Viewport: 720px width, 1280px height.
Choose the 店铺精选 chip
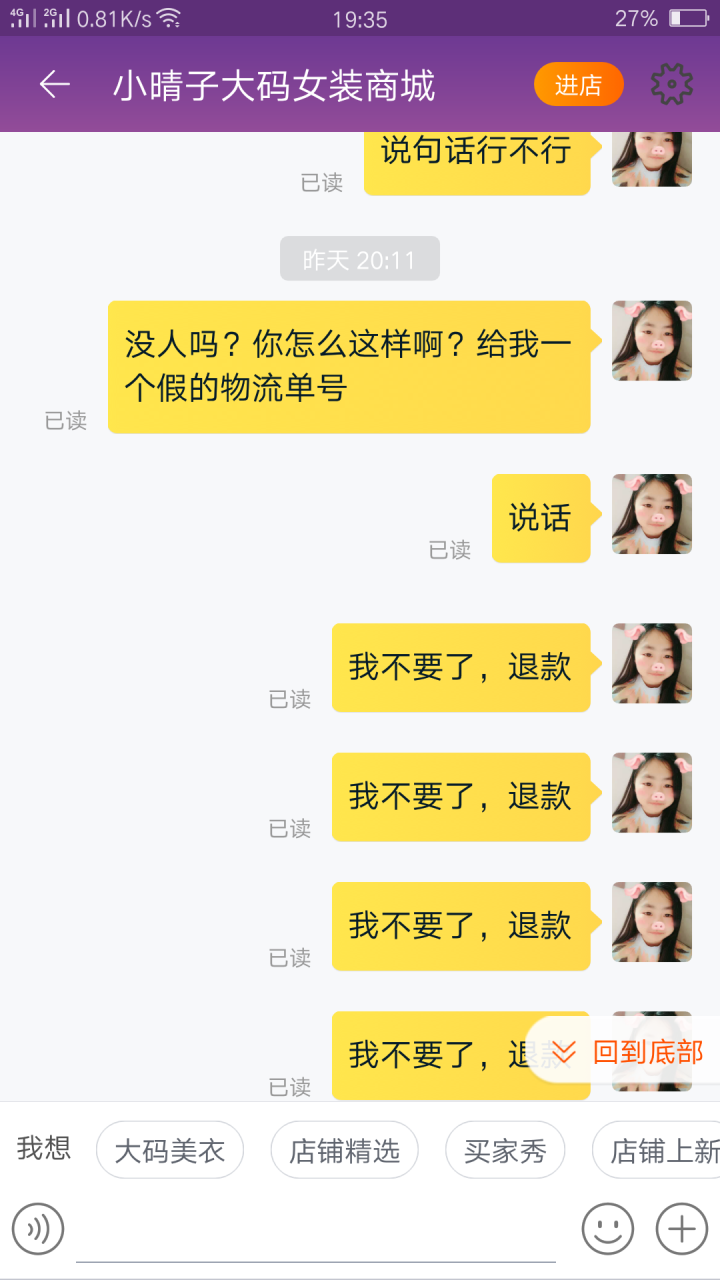[x=344, y=1151]
